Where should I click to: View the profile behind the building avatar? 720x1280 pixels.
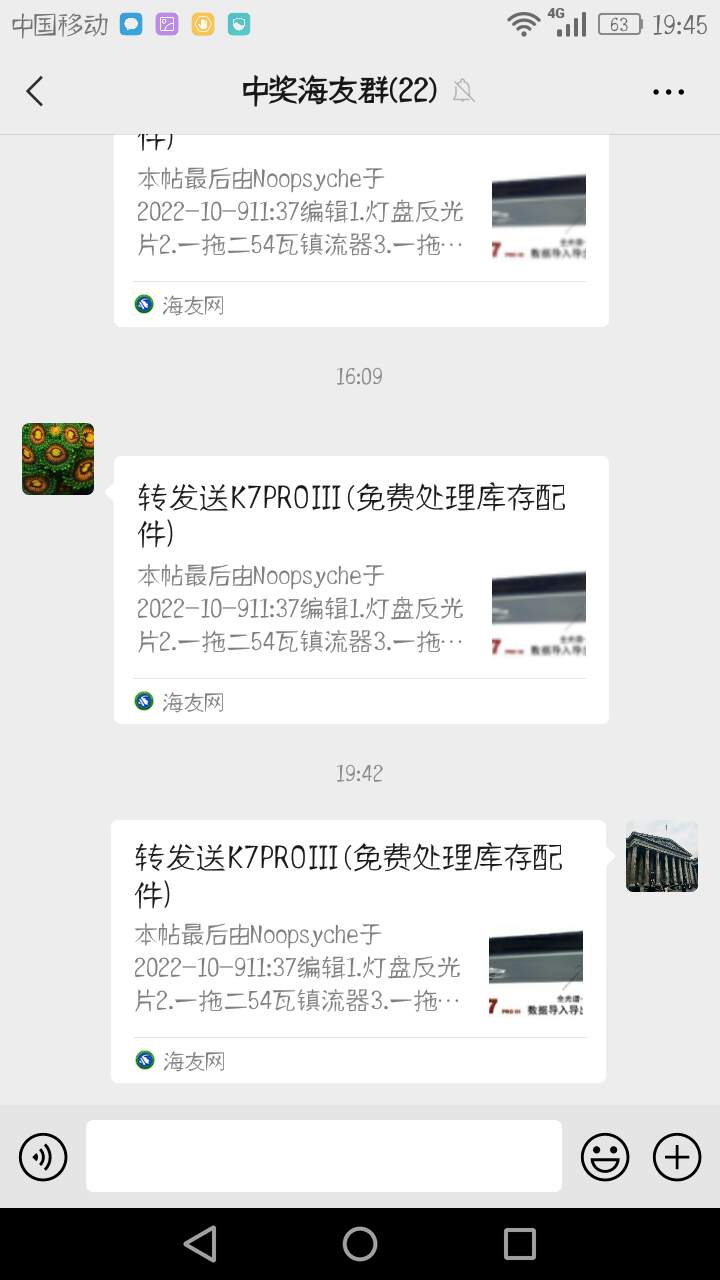[662, 857]
